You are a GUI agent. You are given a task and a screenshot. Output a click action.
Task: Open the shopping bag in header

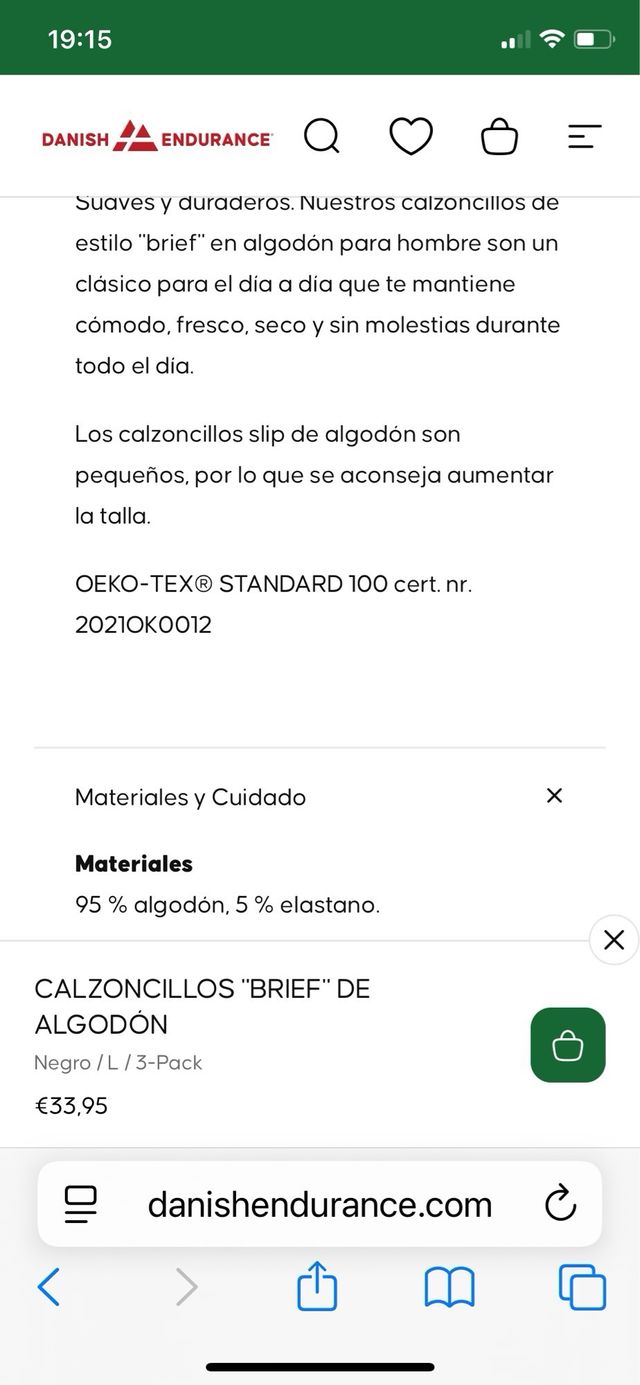tap(499, 137)
